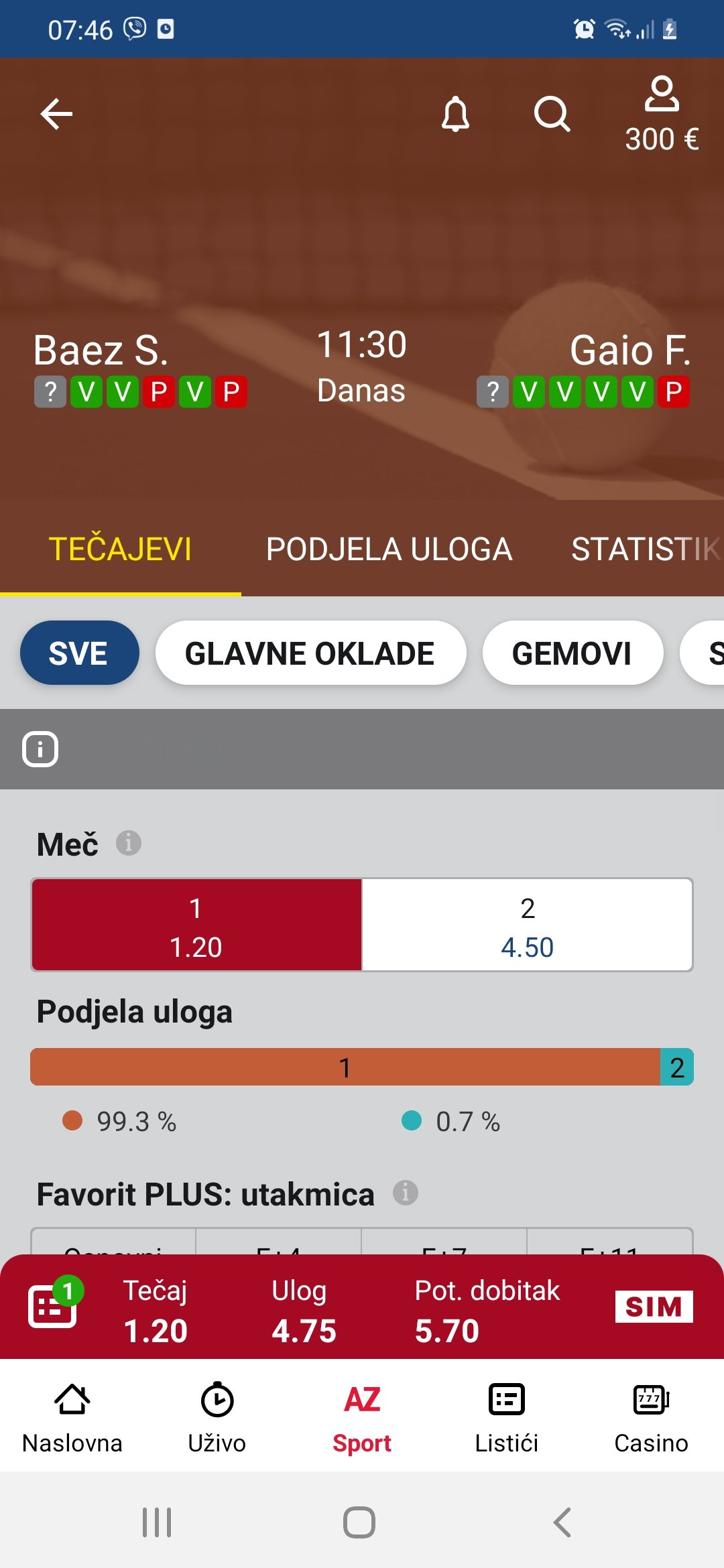Viewport: 724px width, 1568px height.
Task: Open the Listići tab
Action: point(507,1417)
